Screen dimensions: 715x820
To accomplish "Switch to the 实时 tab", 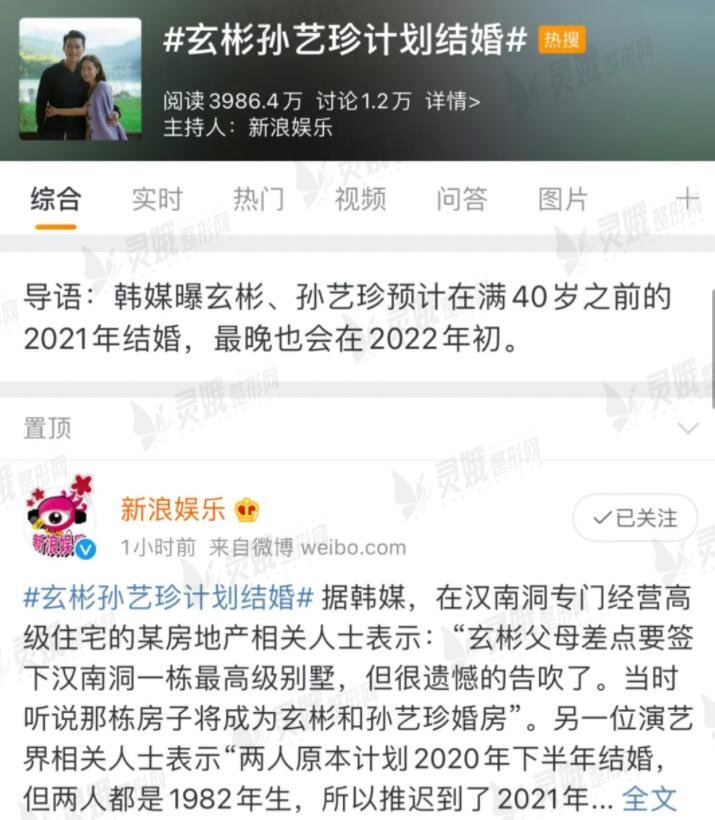I will 157,199.
